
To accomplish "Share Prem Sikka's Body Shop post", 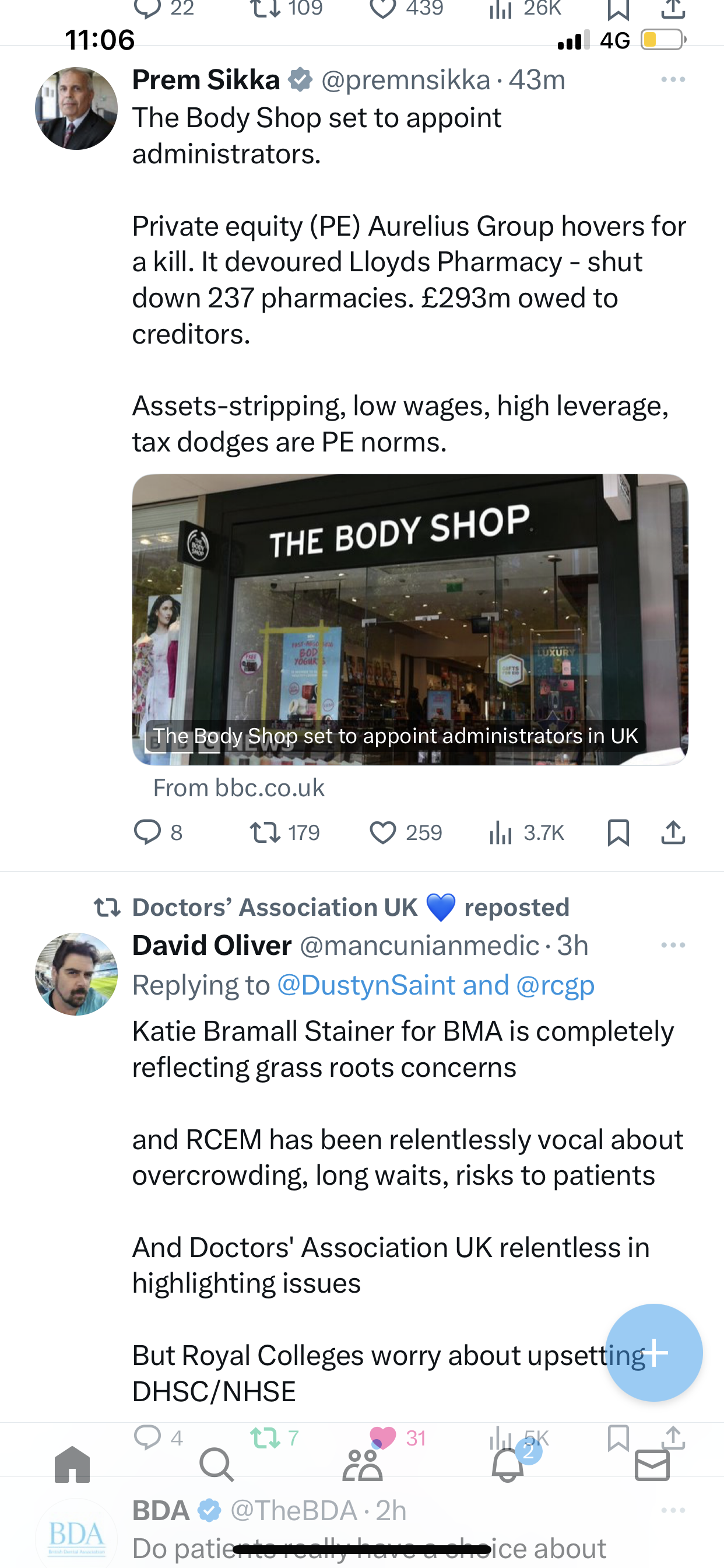I will 673,832.
